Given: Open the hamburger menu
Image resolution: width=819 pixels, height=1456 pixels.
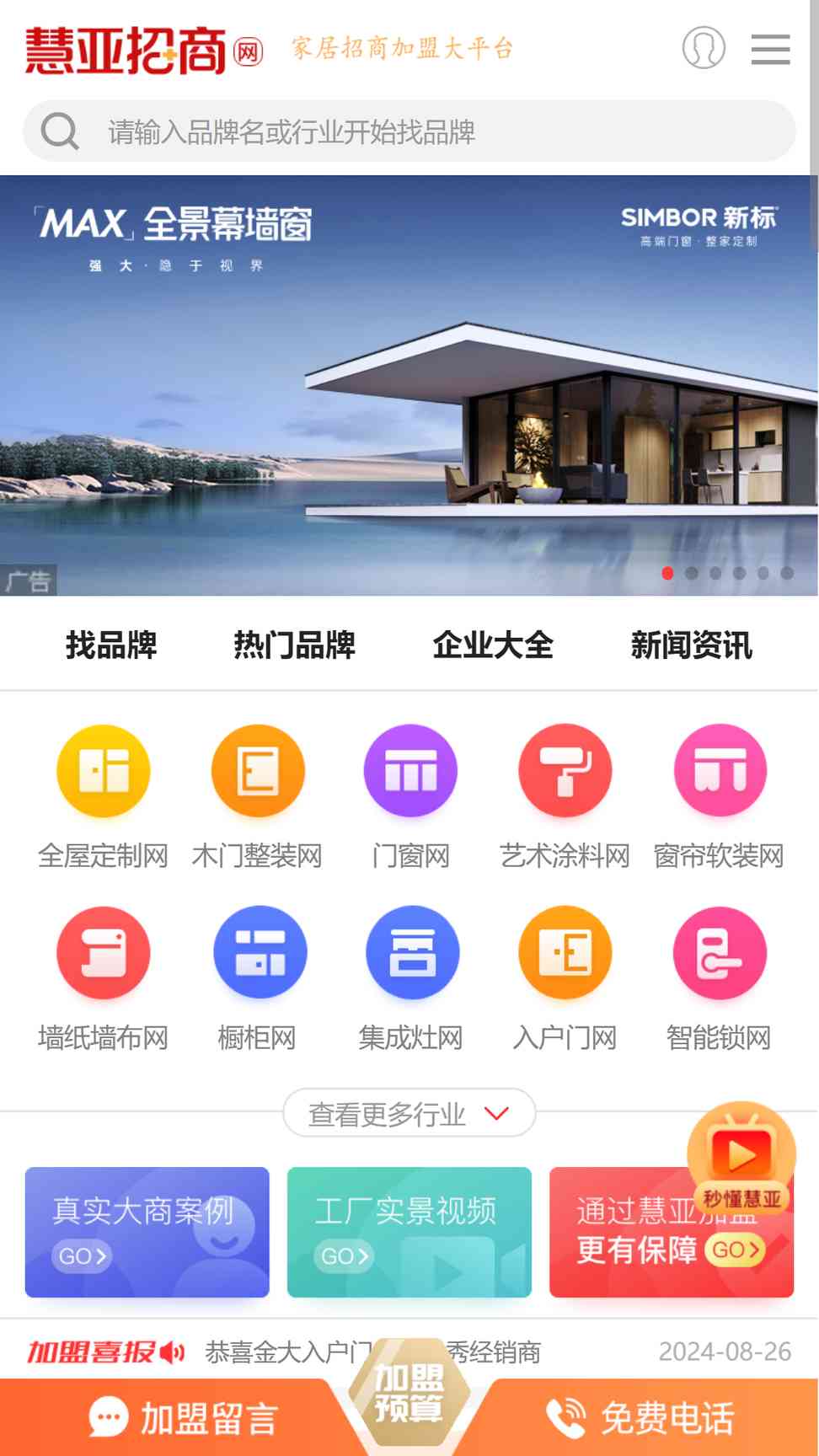Looking at the screenshot, I should pyautogui.click(x=770, y=49).
